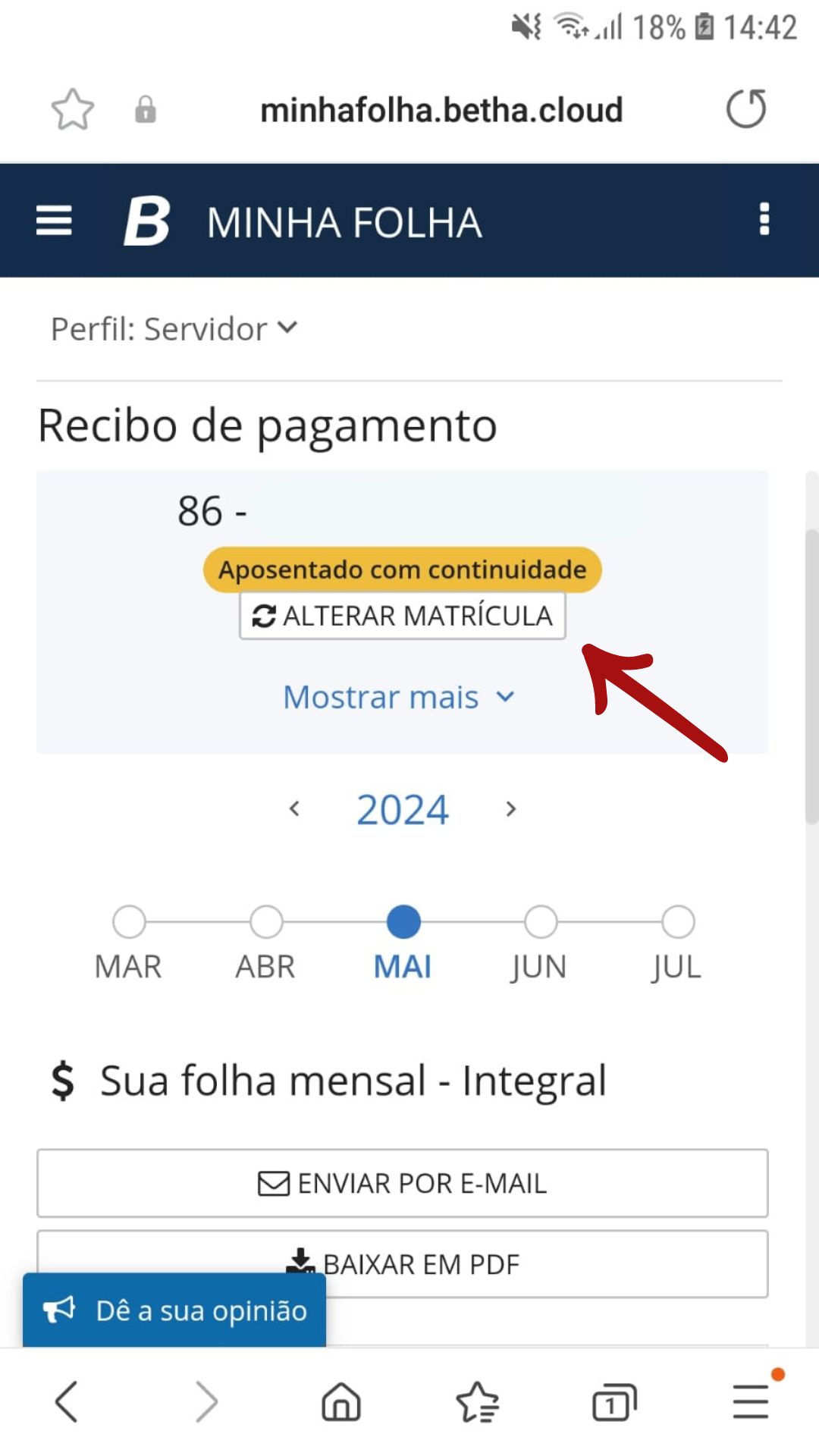Select the JUL month marker

pos(678,922)
